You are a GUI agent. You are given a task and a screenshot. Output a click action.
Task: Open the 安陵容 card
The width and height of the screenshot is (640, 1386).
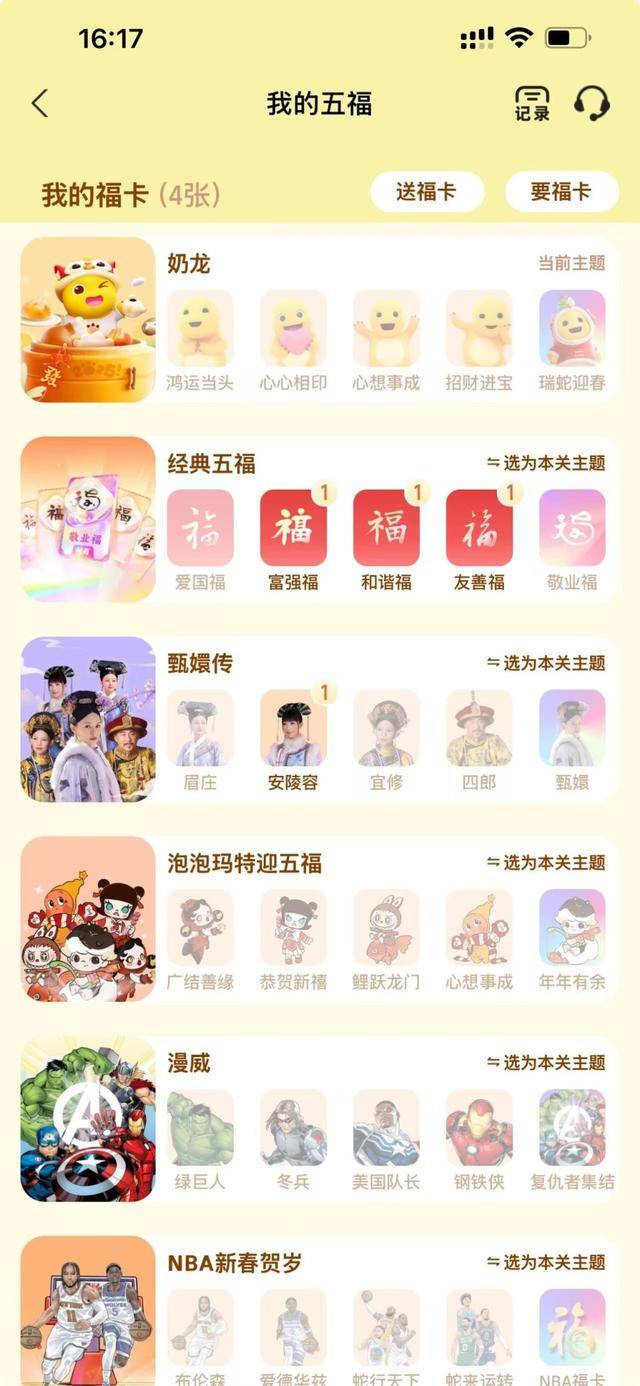tap(293, 728)
